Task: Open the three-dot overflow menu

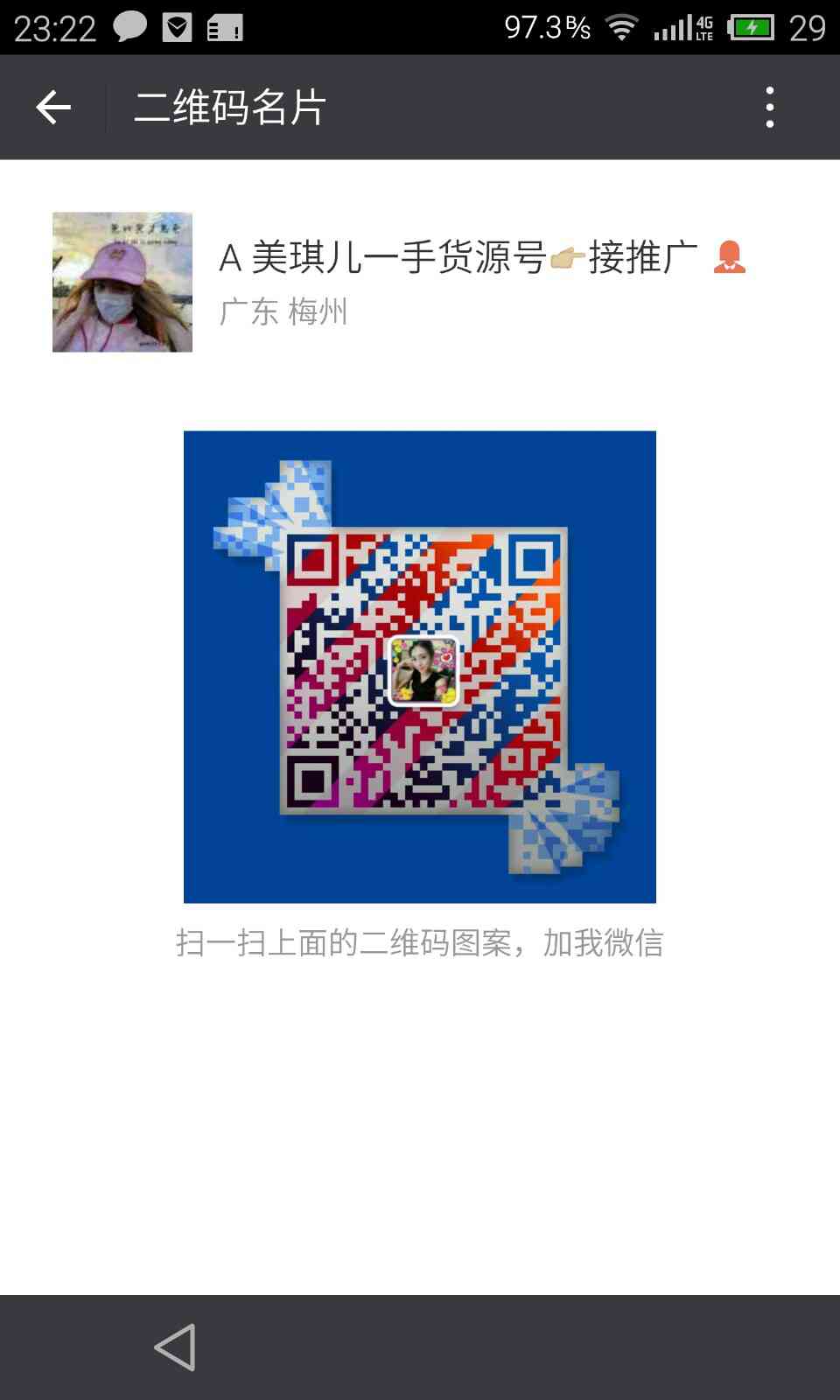Action: (x=769, y=108)
